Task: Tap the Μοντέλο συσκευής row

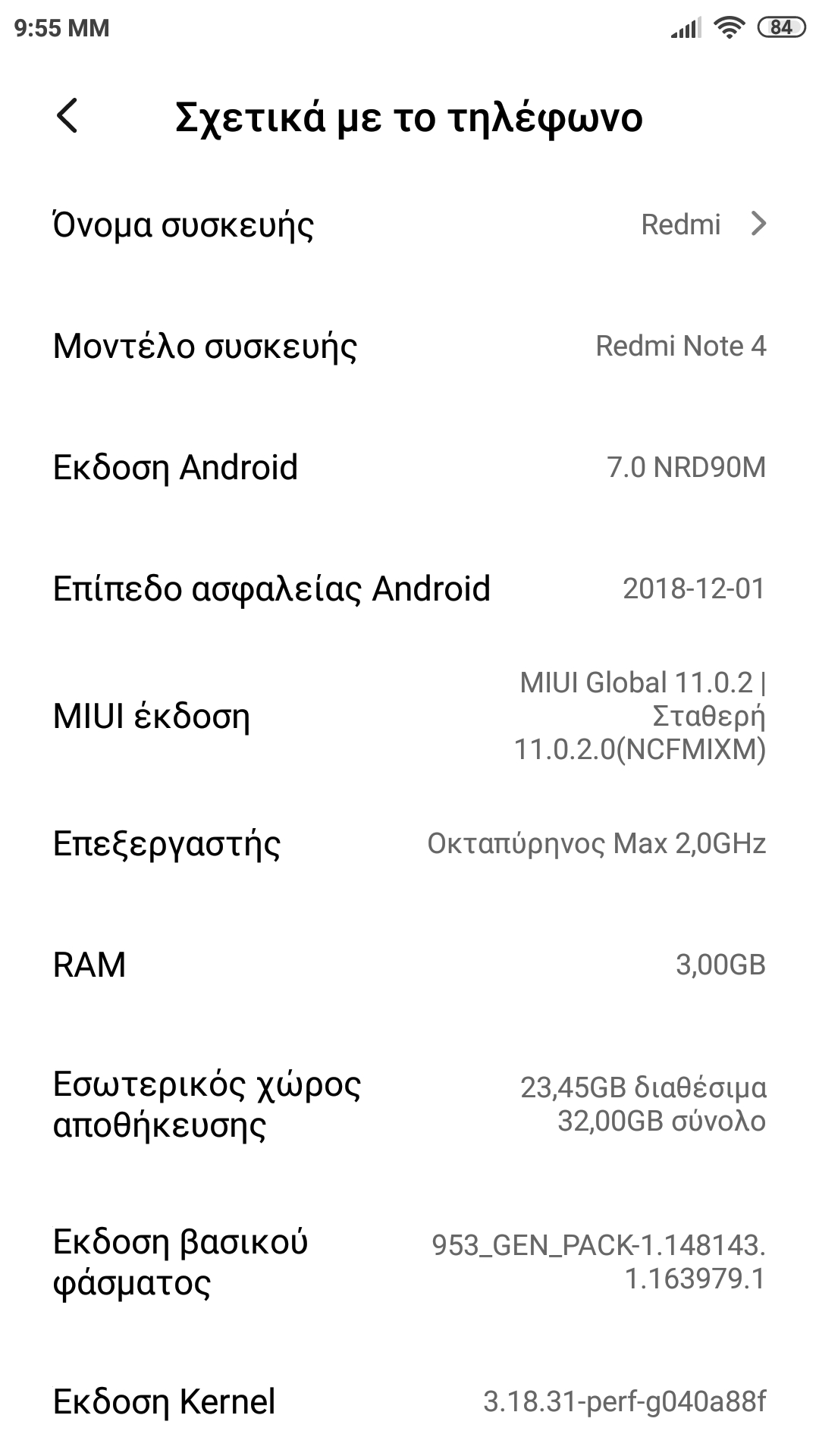Action: (409, 346)
